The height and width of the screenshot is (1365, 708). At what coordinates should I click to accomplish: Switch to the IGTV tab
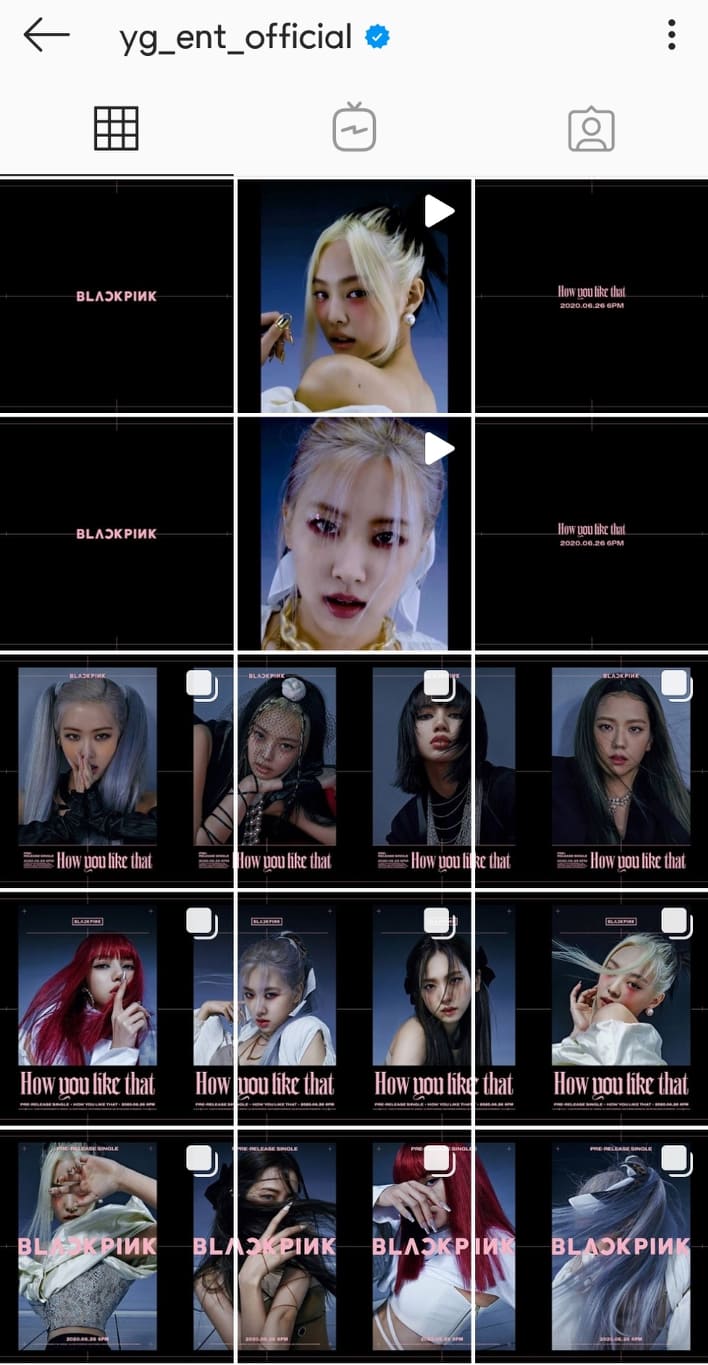[354, 129]
